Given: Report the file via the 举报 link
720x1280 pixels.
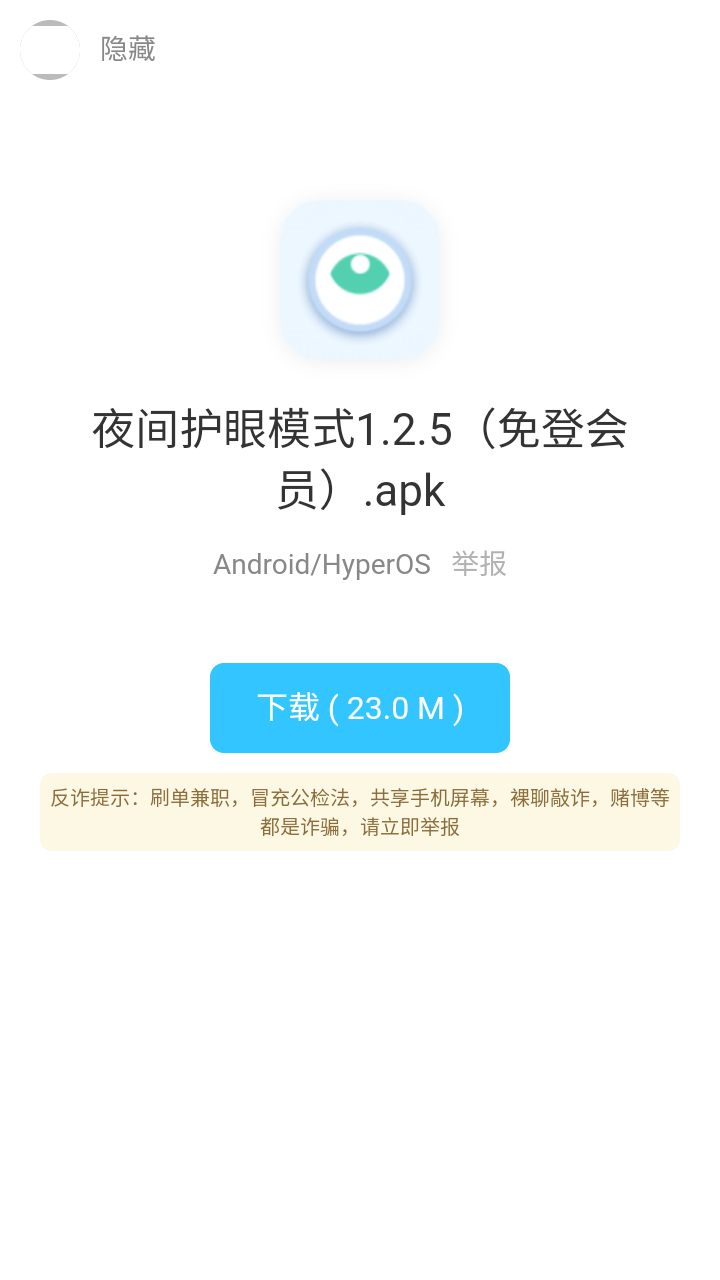Looking at the screenshot, I should [477, 564].
